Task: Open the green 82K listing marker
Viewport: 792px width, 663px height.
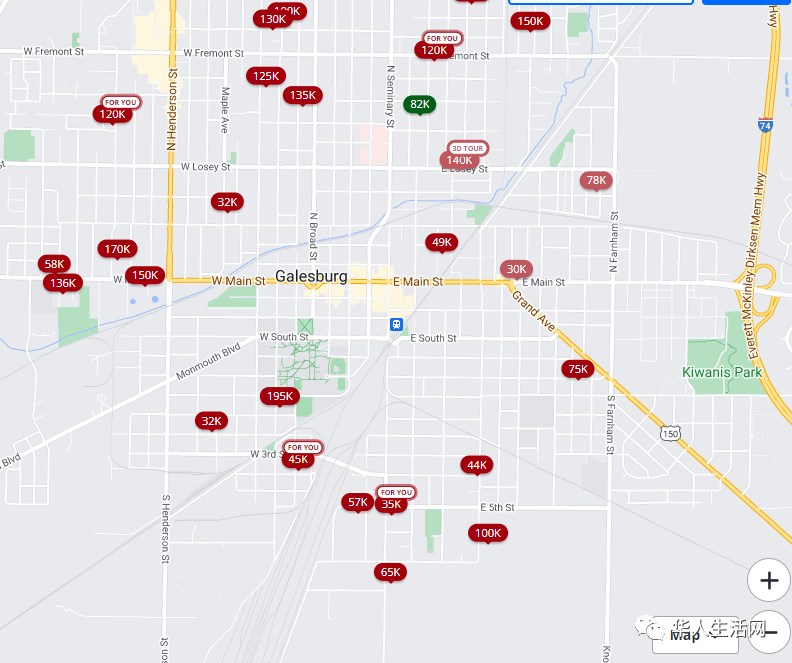Action: pos(419,104)
